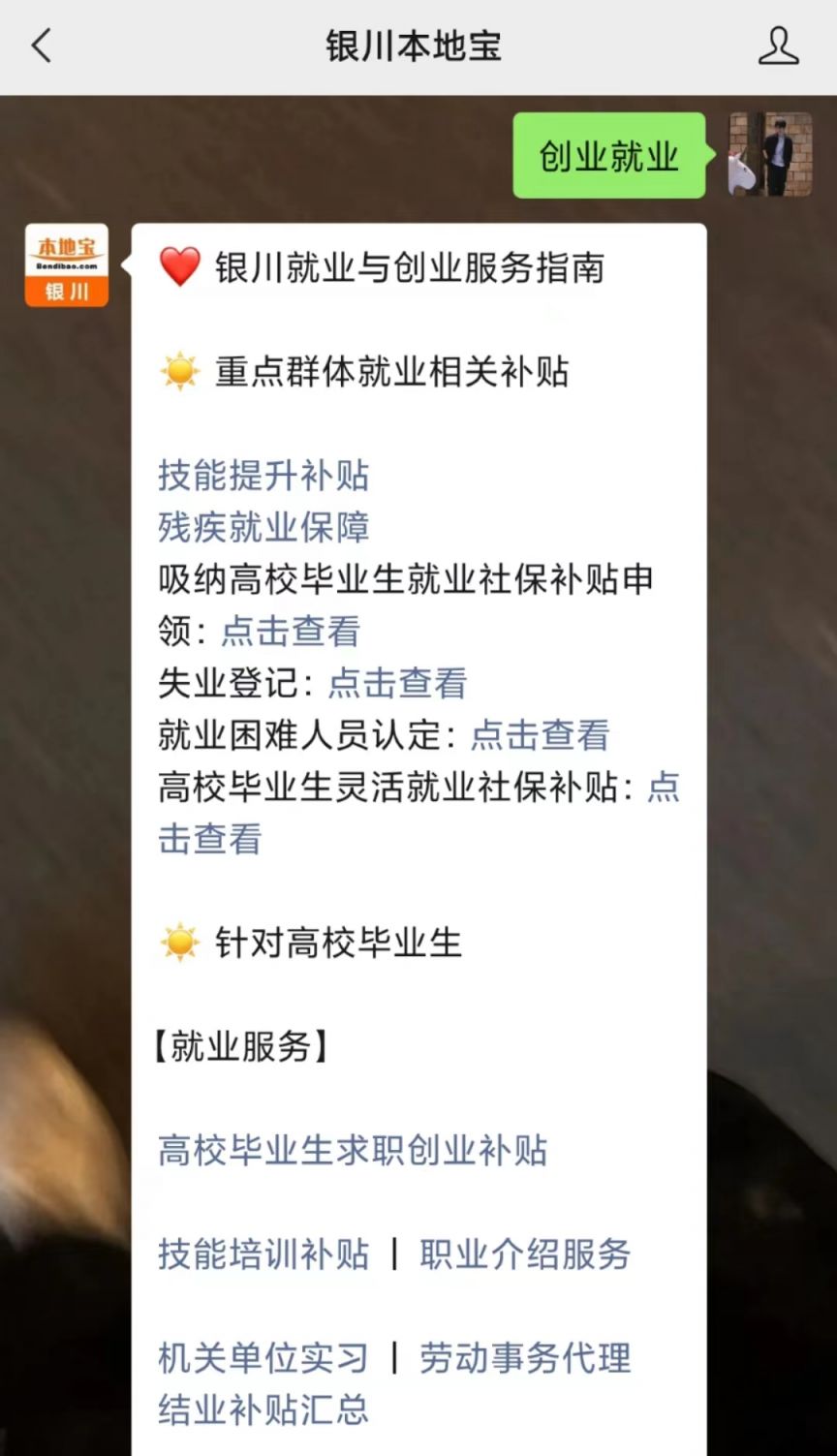Tap 点击查看 after 吸纳高校毕业生就业社保补贴申领
Screen dimensions: 837x1456
click(x=291, y=631)
